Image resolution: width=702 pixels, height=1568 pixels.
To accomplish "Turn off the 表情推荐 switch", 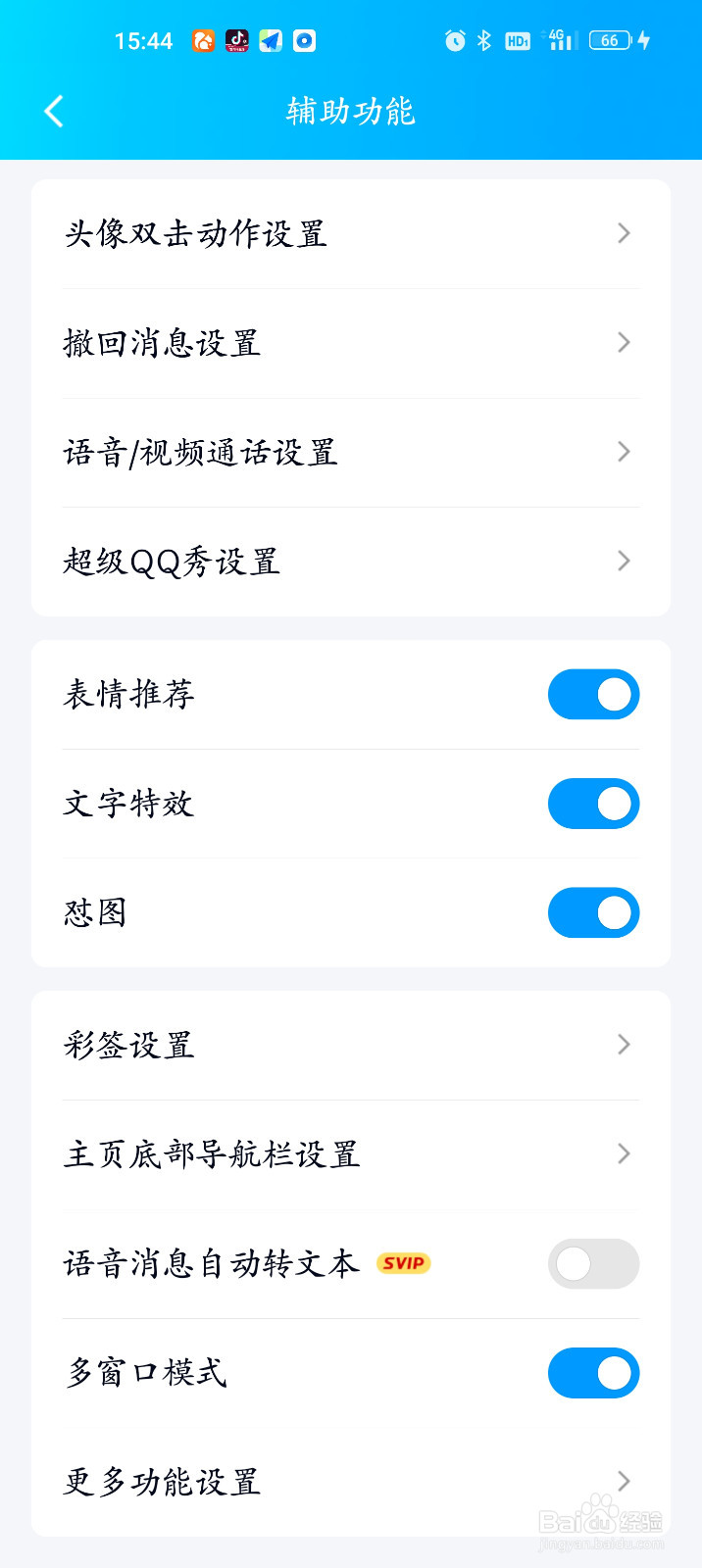I will click(593, 694).
